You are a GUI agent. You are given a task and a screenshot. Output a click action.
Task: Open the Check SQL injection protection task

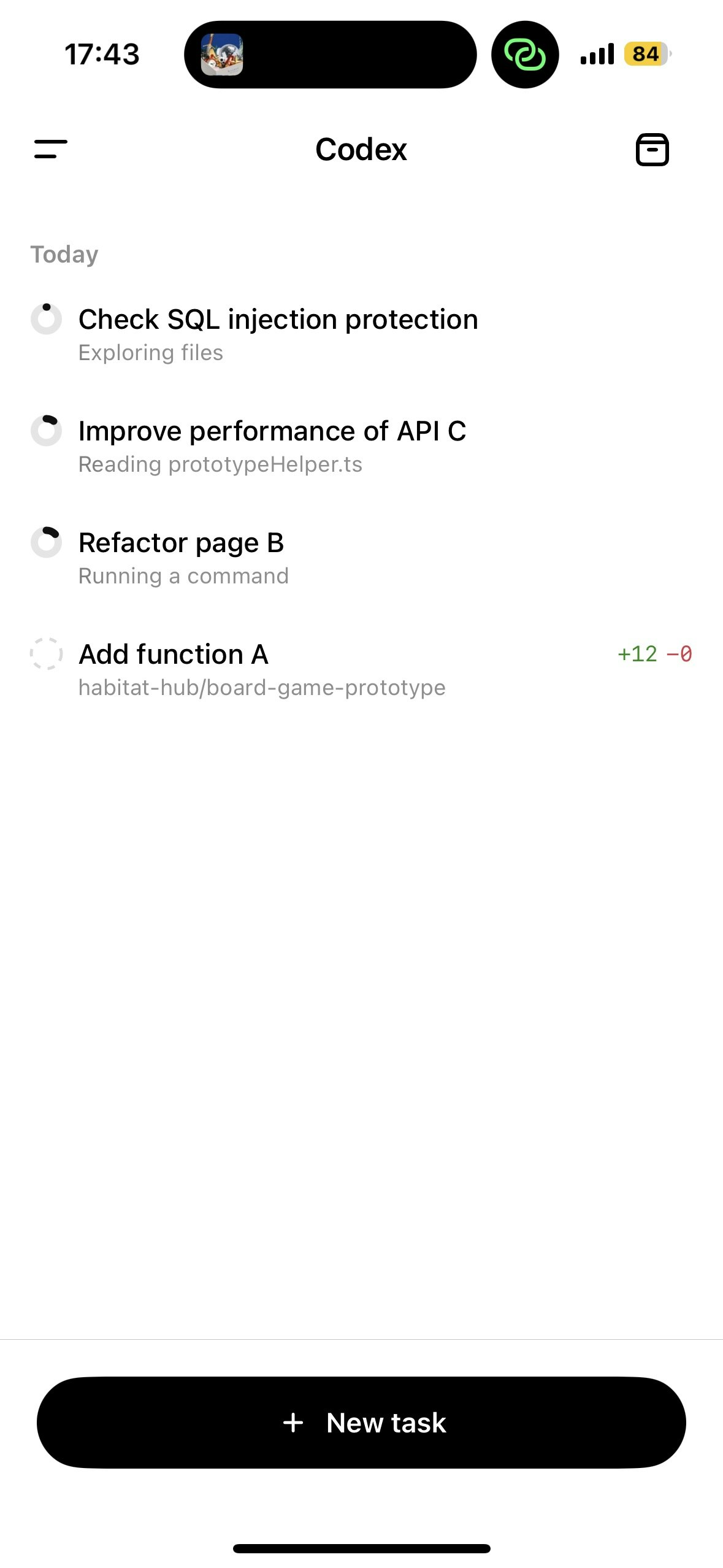(278, 320)
